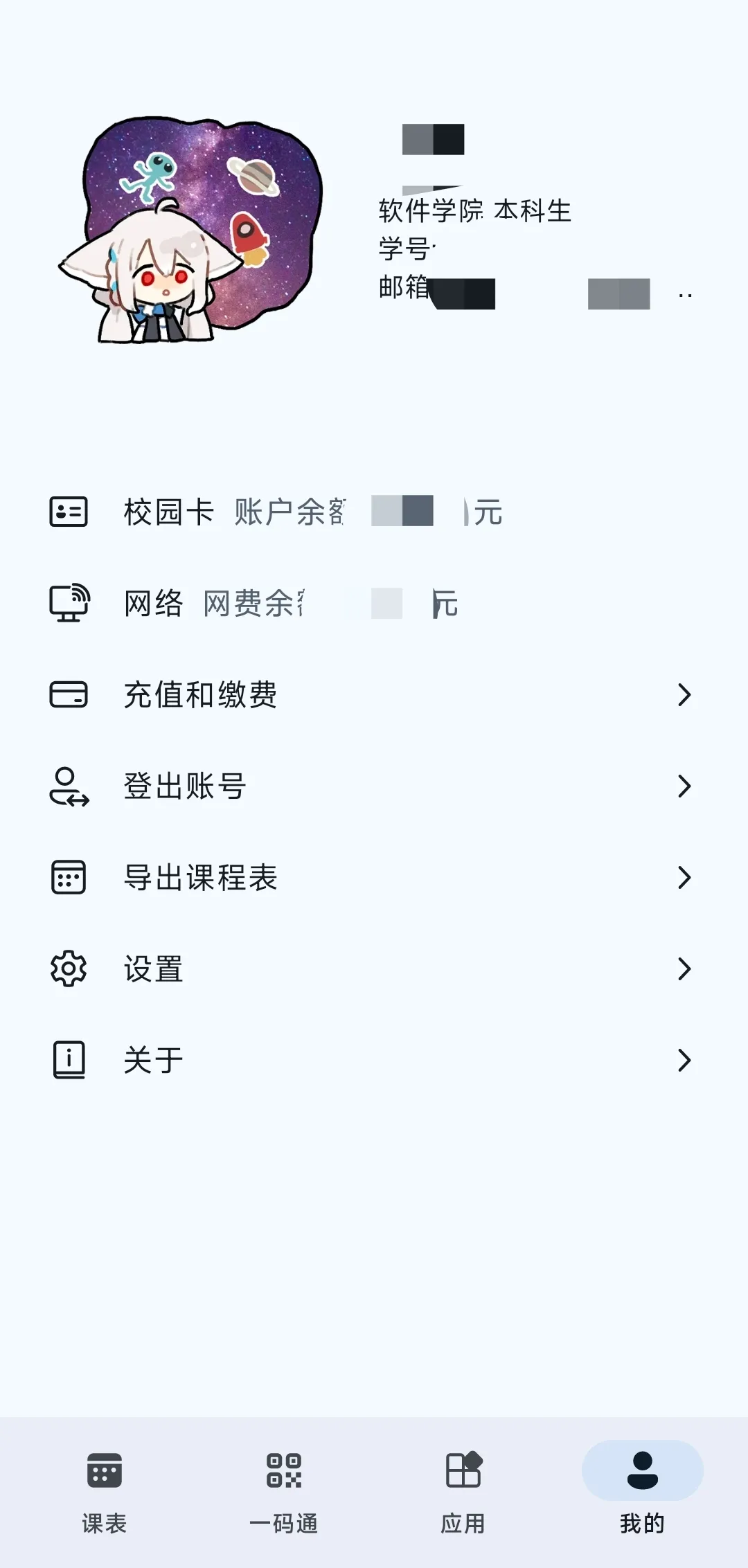Select the bank card icon for 充值和缴费
This screenshot has width=748, height=1568.
(x=68, y=694)
